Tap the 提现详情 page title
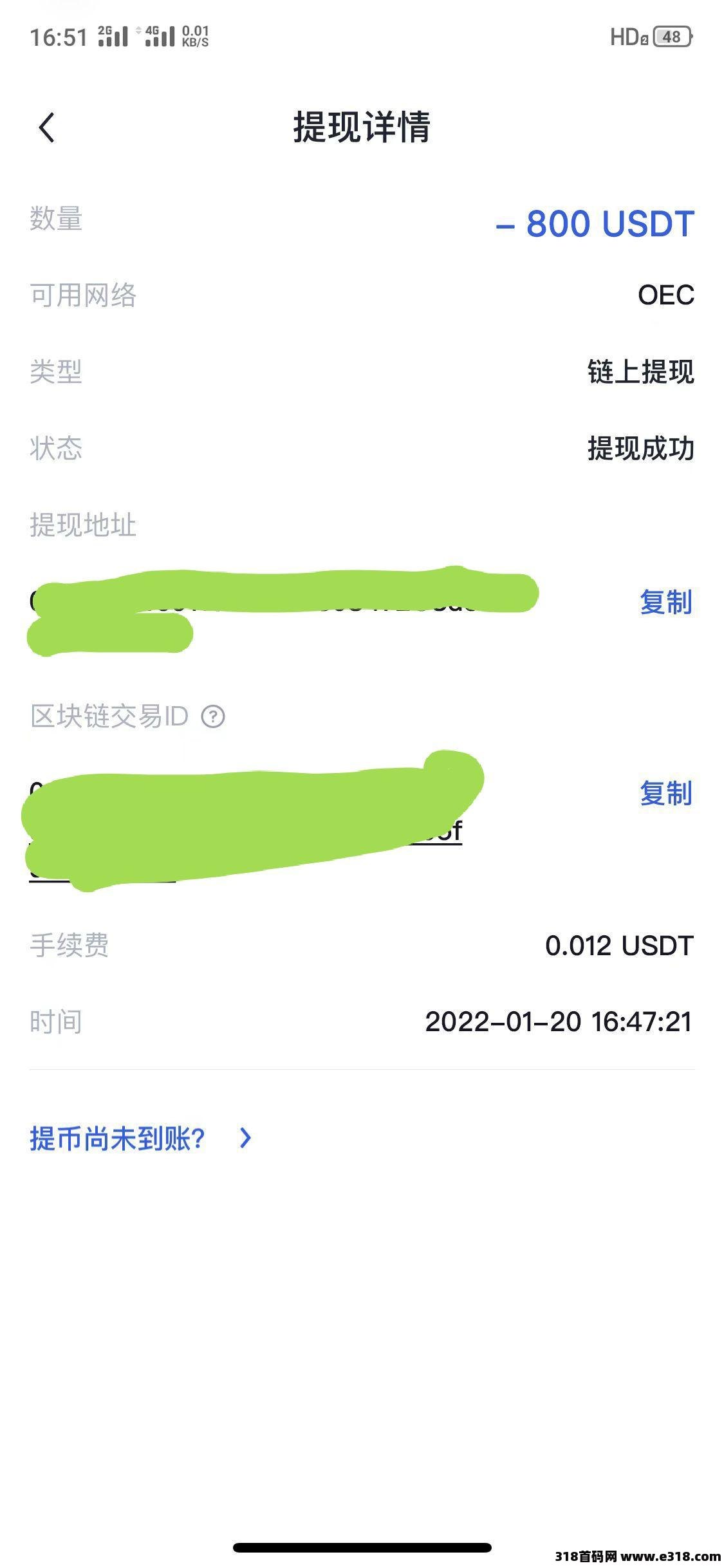This screenshot has height=1568, width=724. (x=362, y=126)
